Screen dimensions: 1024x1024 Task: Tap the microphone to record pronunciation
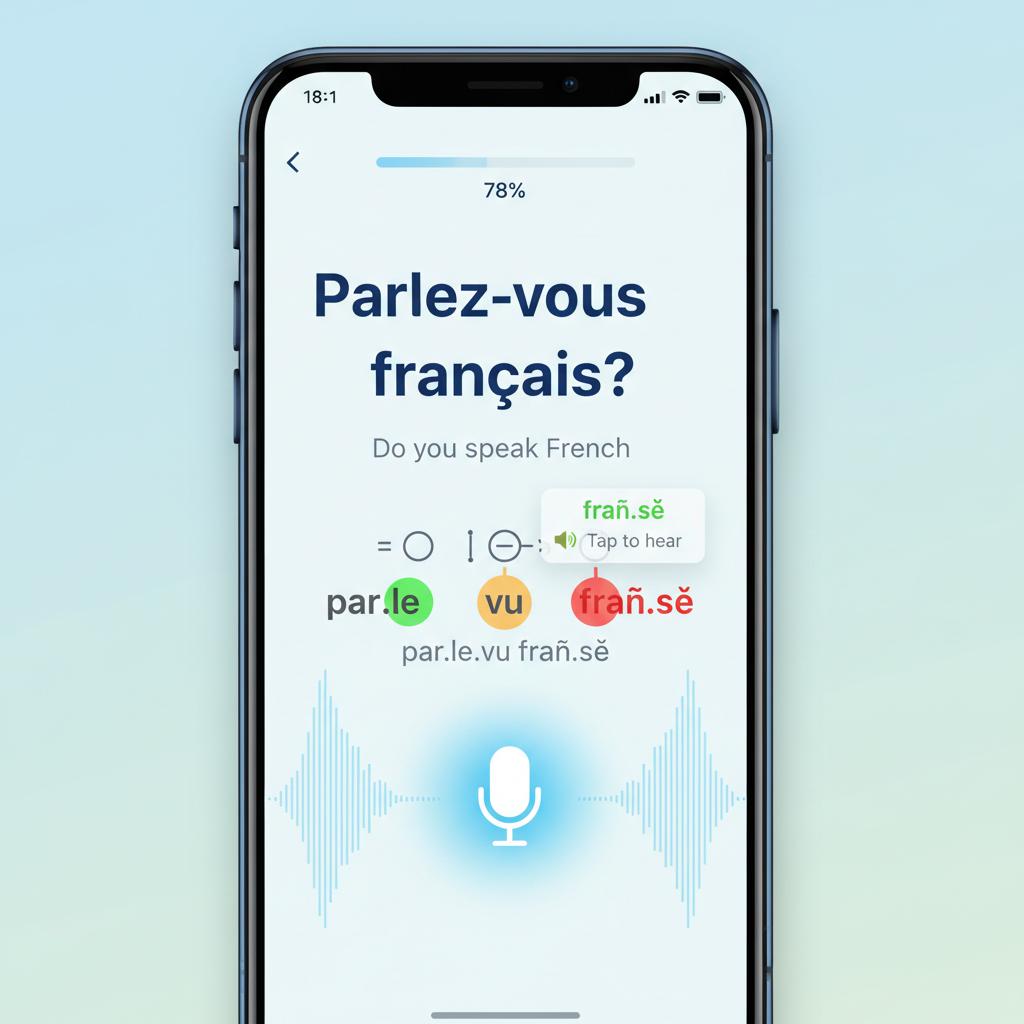[510, 796]
